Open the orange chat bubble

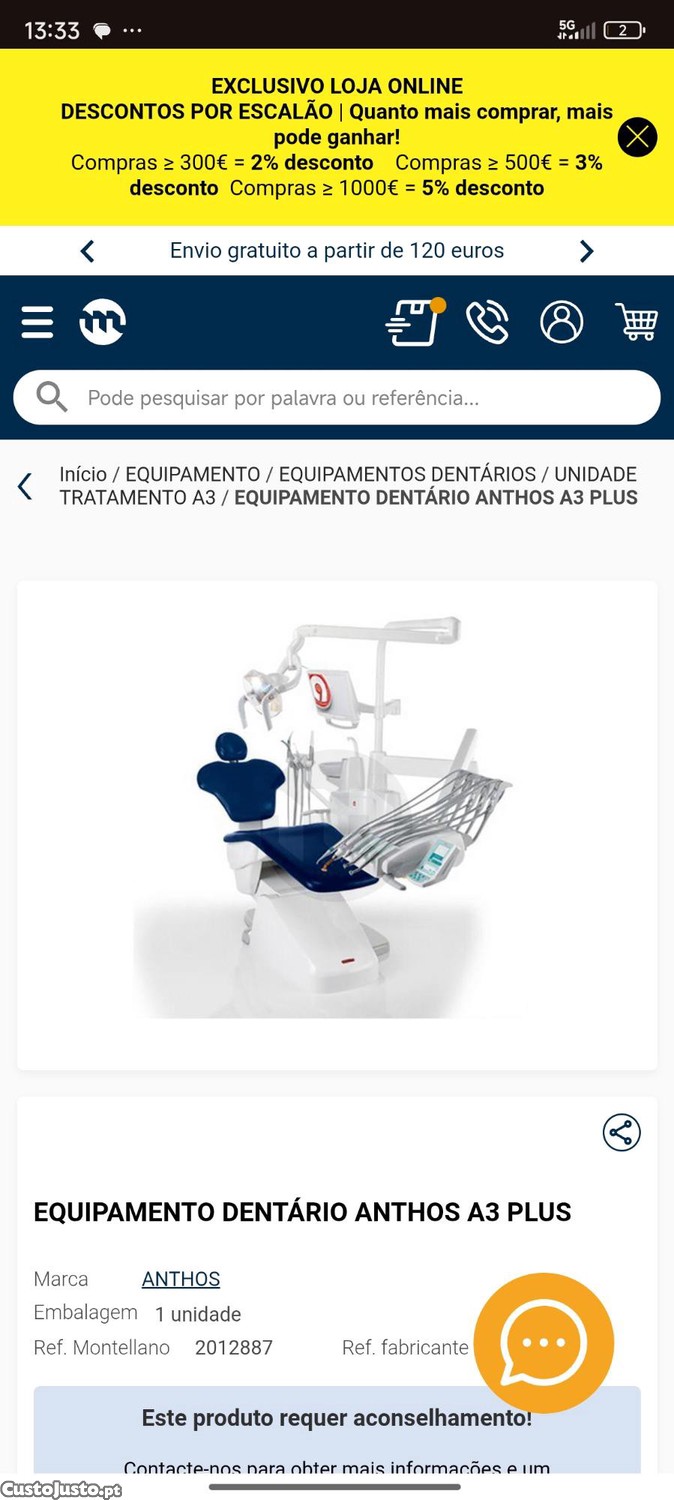[x=543, y=1342]
